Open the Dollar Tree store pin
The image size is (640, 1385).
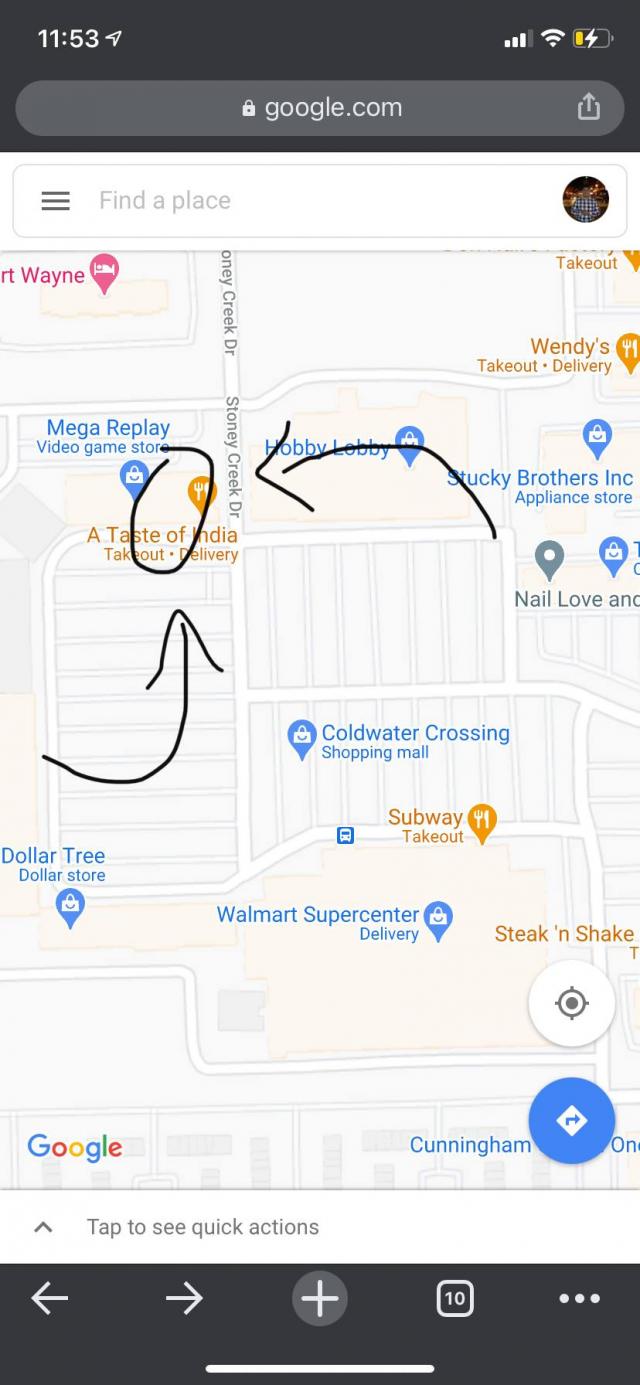point(69,905)
